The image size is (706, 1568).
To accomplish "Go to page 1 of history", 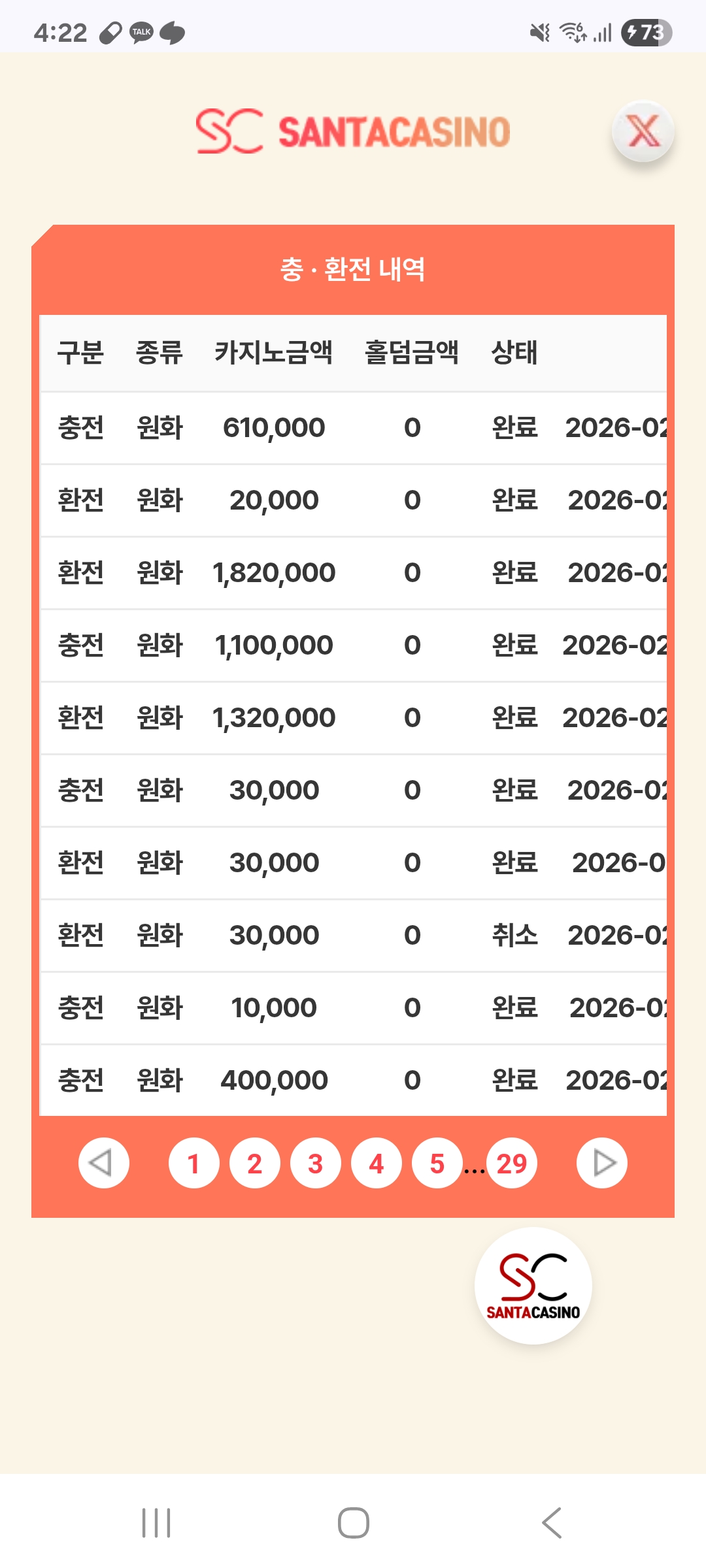I will (x=193, y=1164).
